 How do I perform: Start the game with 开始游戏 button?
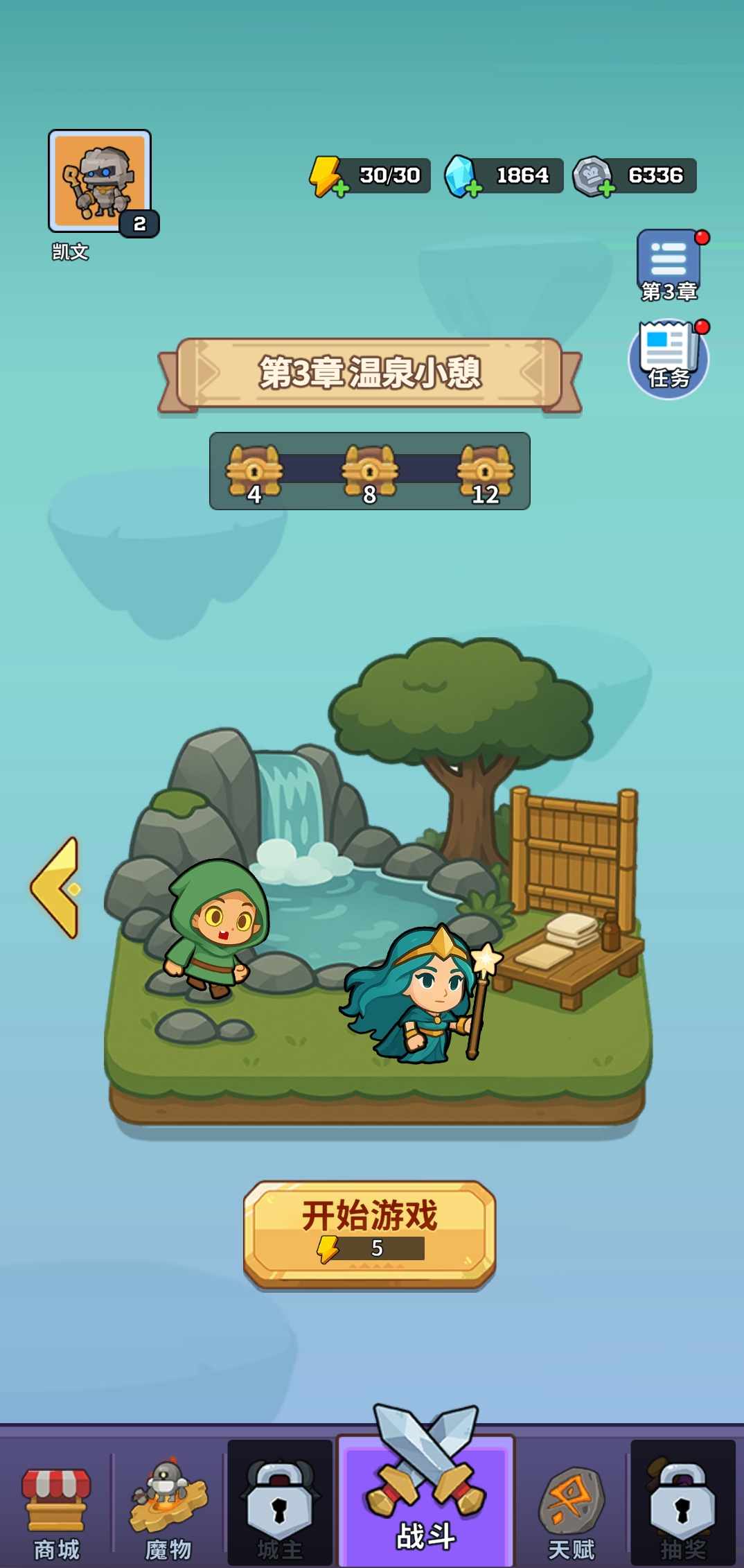(369, 1234)
